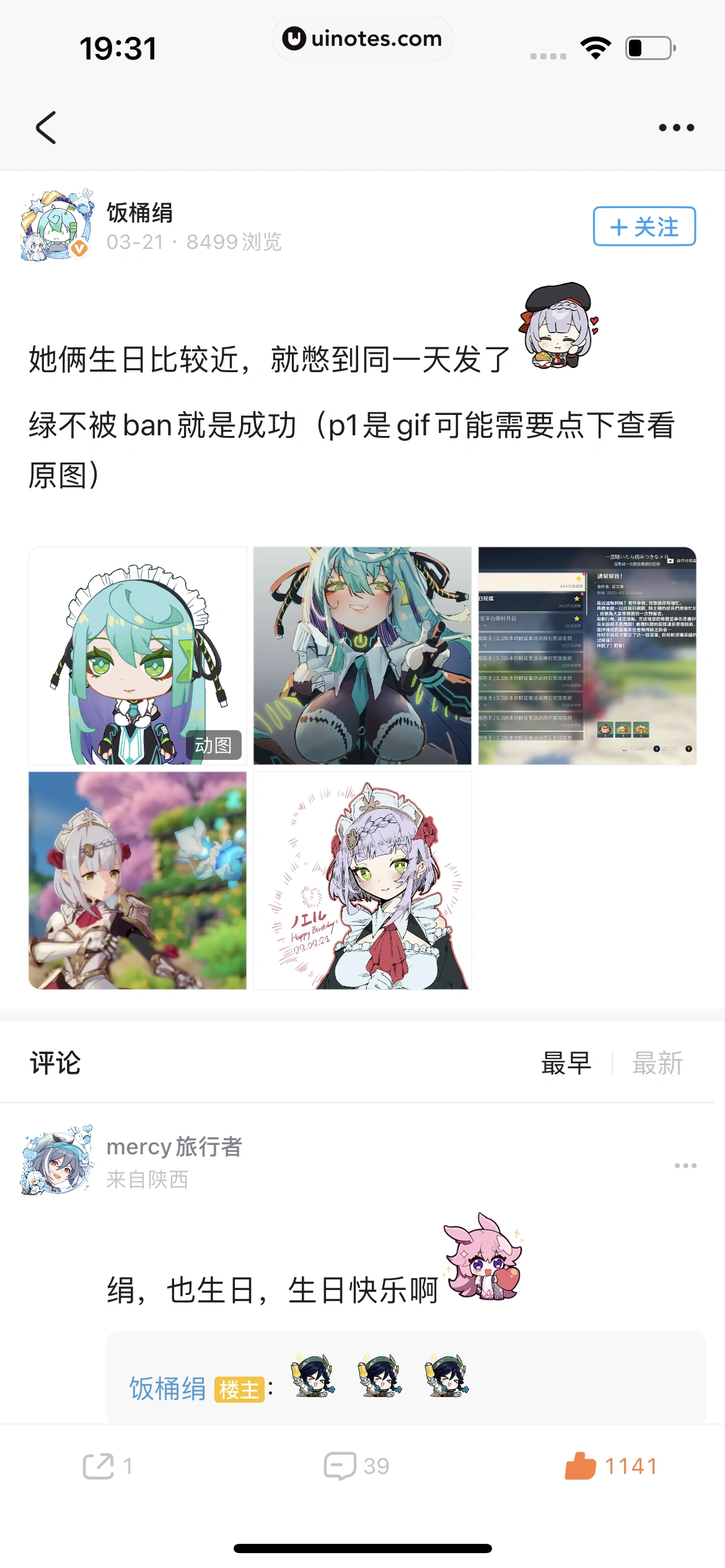This screenshot has height=1568, width=725.
Task: Sort comments by 最新
Action: pyautogui.click(x=657, y=1063)
